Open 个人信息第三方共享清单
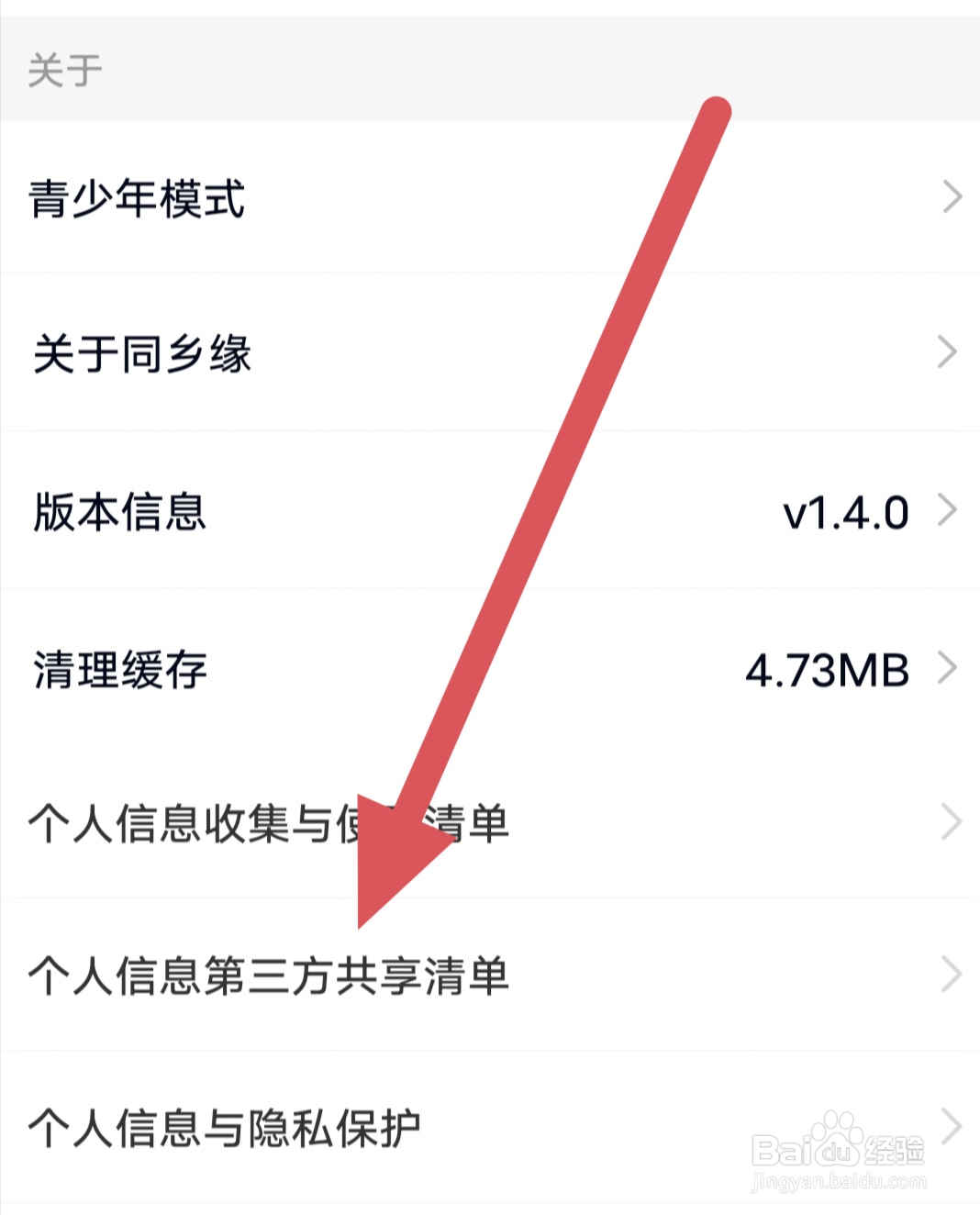This screenshot has height=1215, width=980. pyautogui.click(x=271, y=975)
